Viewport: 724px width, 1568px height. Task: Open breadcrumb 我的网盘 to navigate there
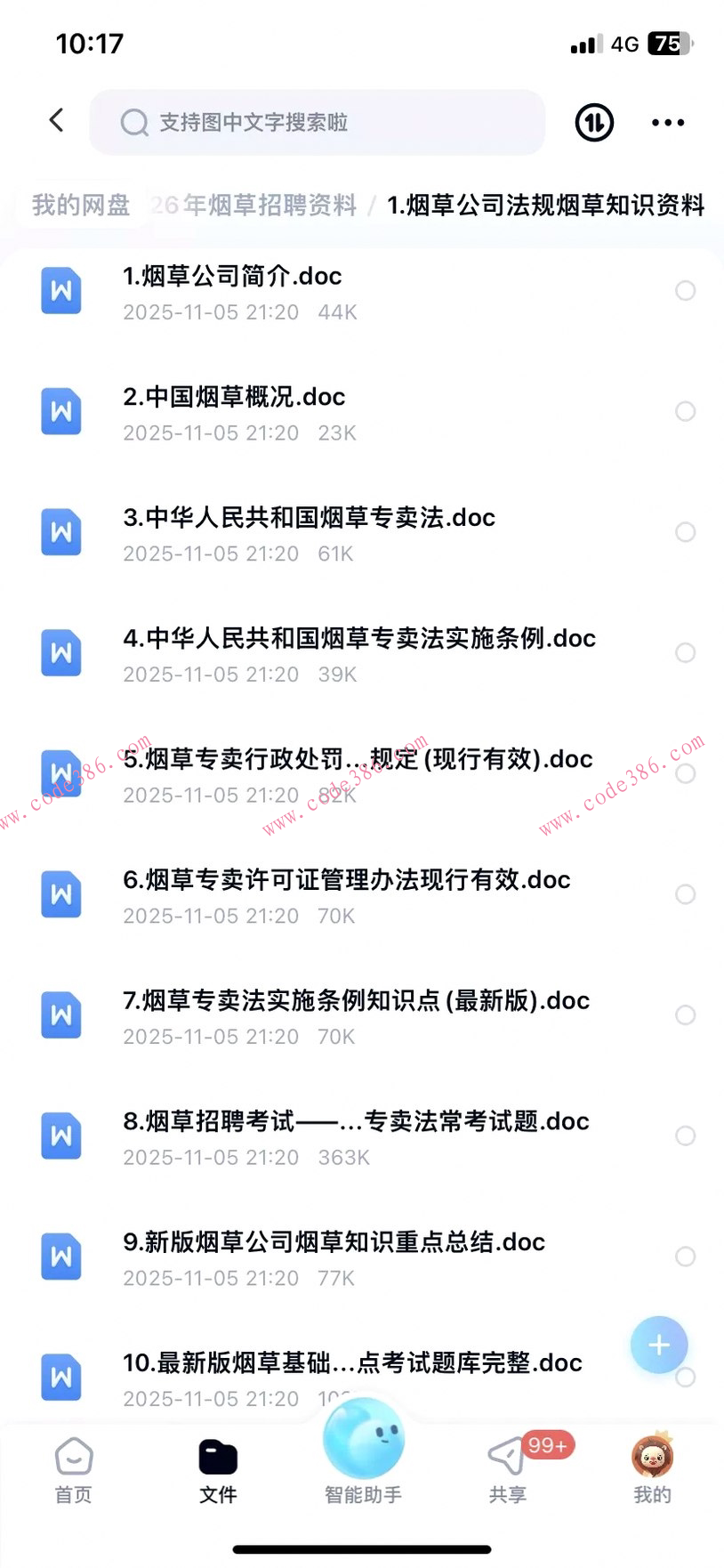pyautogui.click(x=78, y=205)
